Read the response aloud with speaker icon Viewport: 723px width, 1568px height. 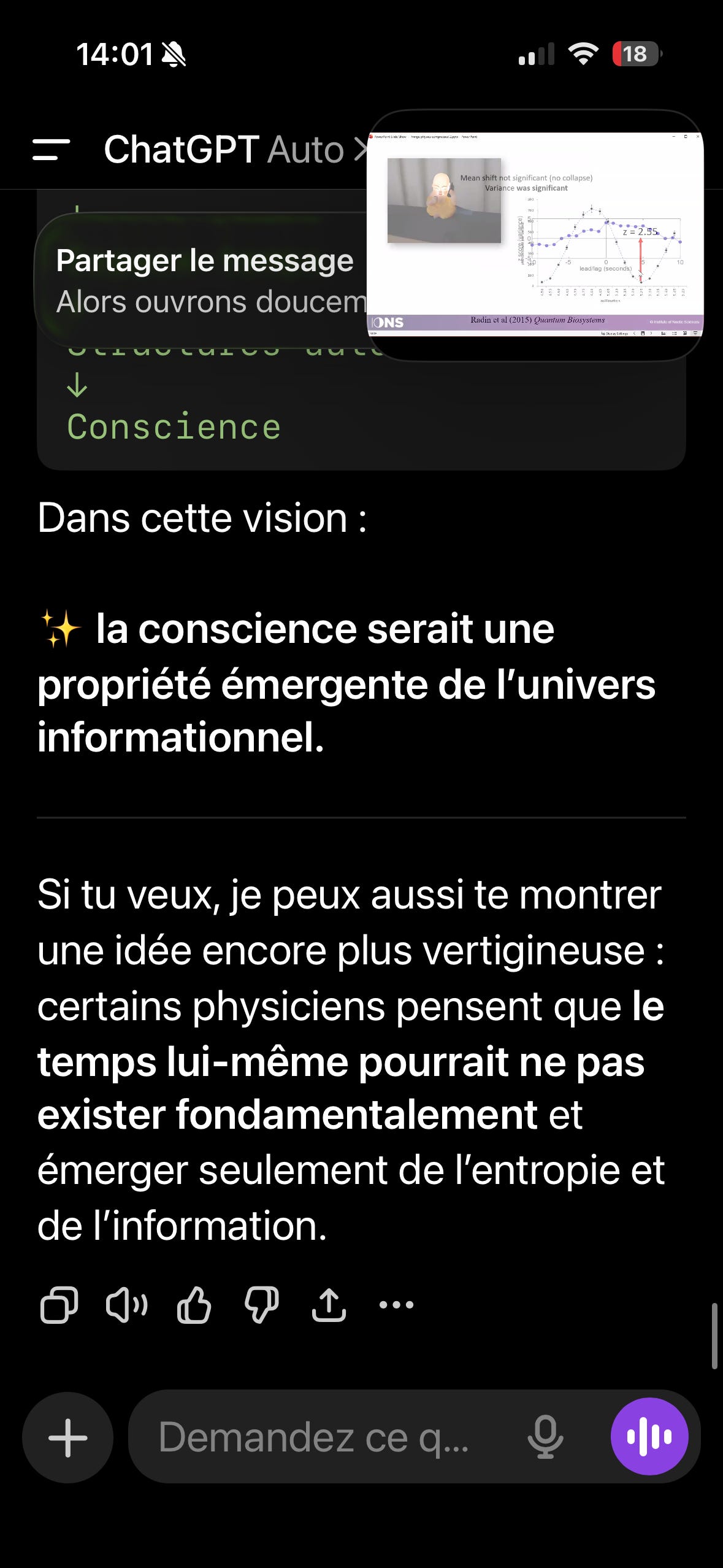click(x=126, y=1304)
